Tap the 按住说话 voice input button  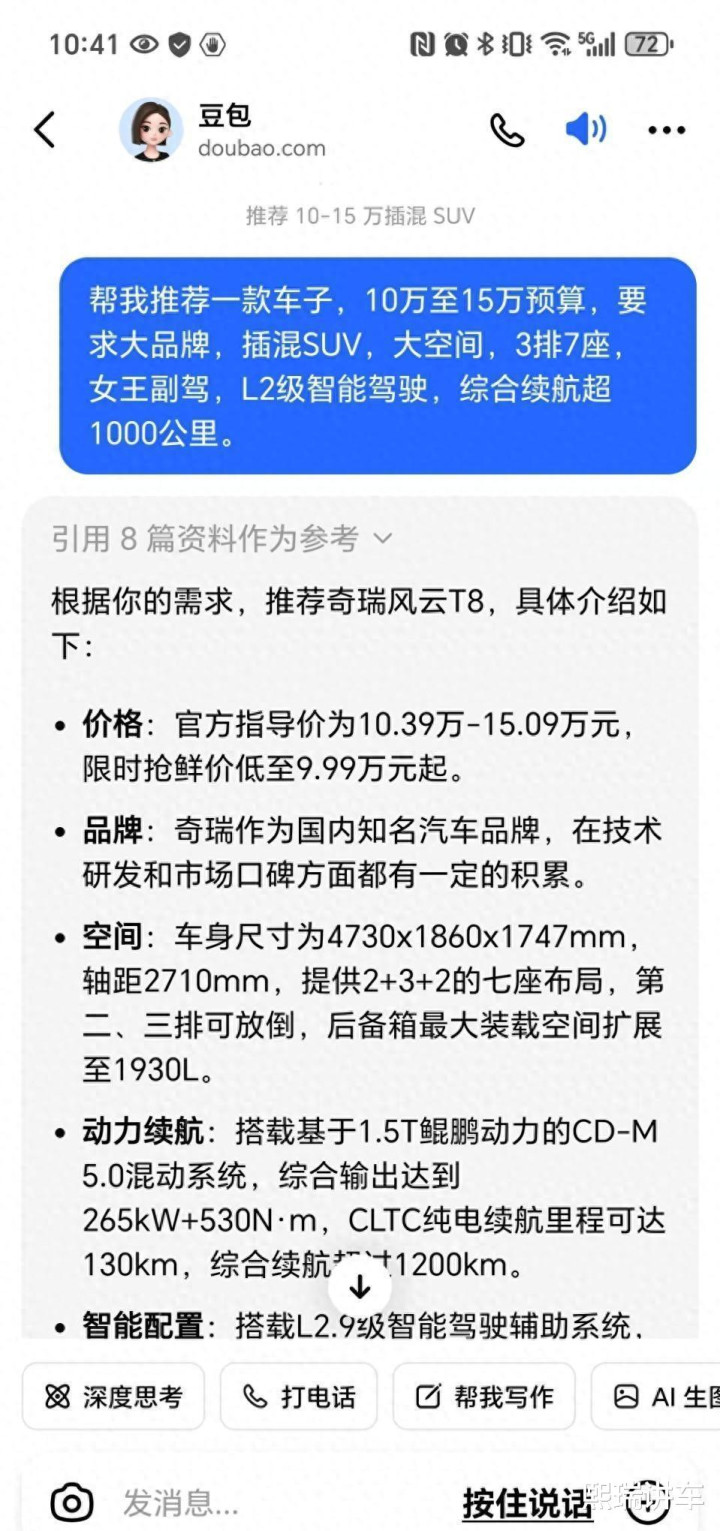tap(527, 1501)
